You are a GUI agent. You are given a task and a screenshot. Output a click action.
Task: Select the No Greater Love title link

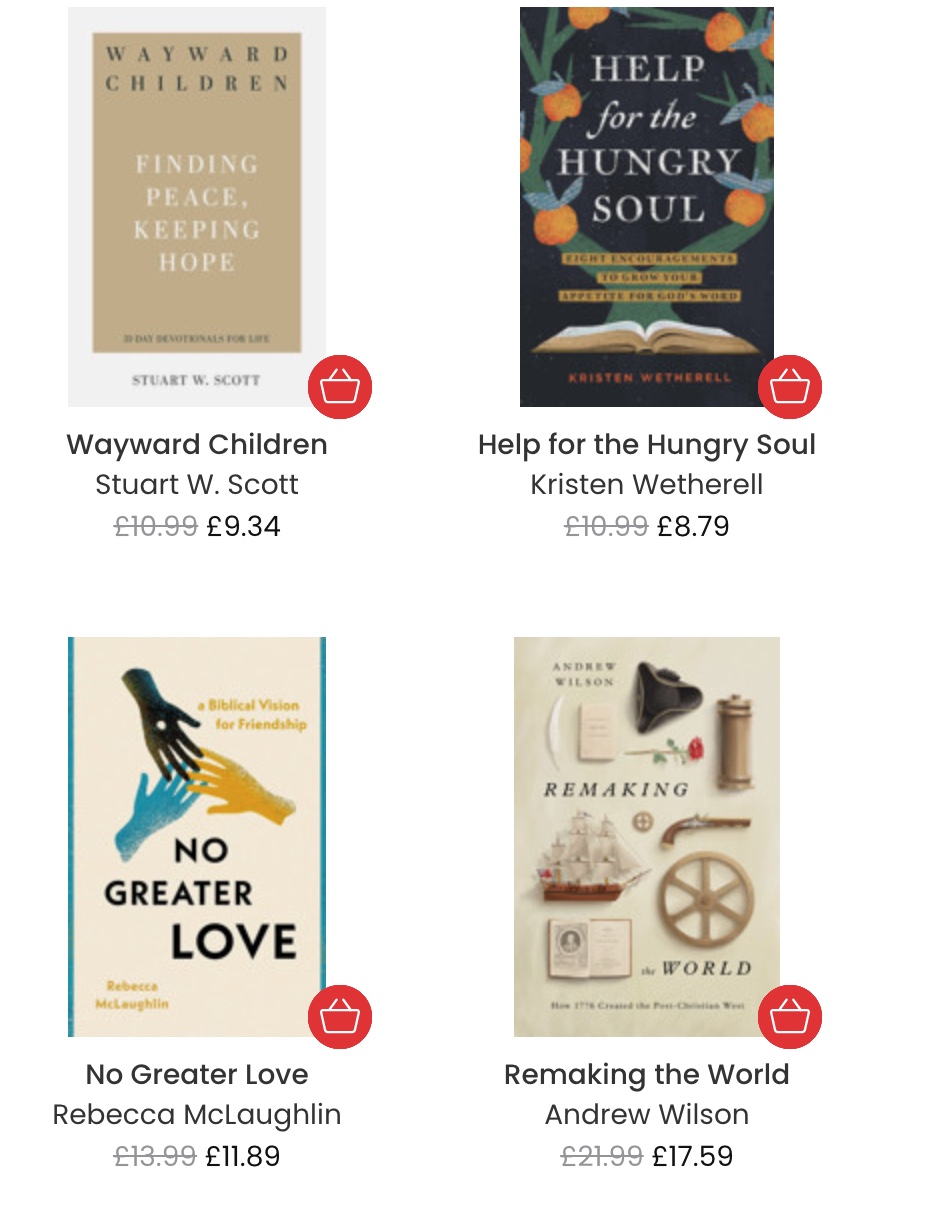(x=197, y=1074)
